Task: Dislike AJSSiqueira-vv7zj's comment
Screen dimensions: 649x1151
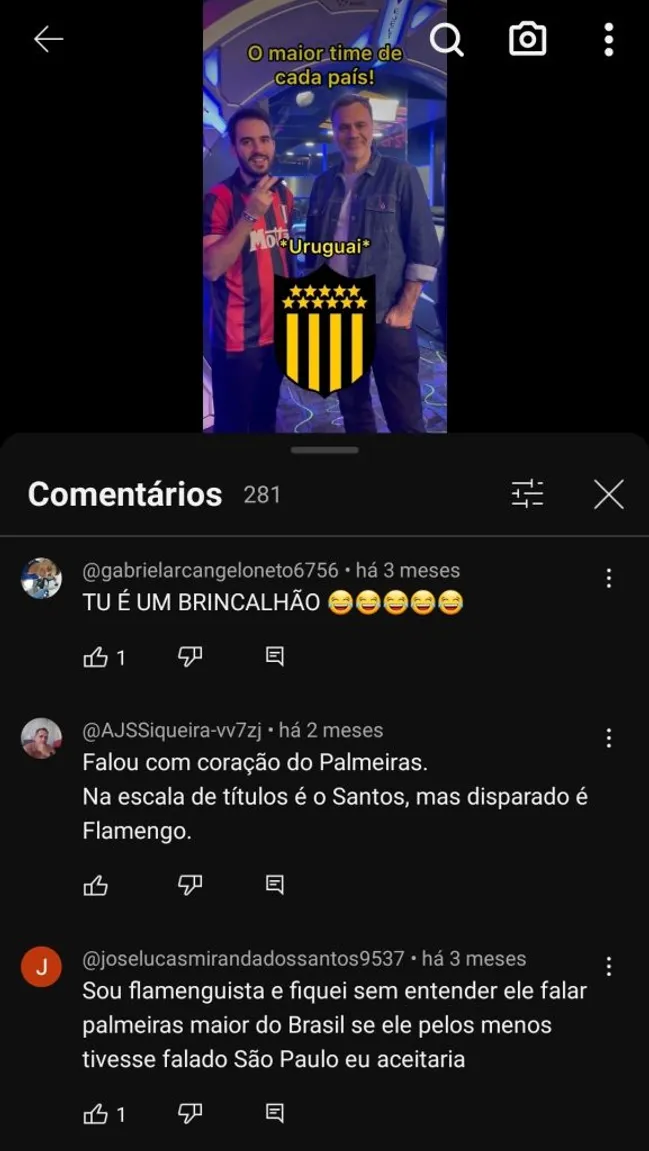Action: pos(190,885)
